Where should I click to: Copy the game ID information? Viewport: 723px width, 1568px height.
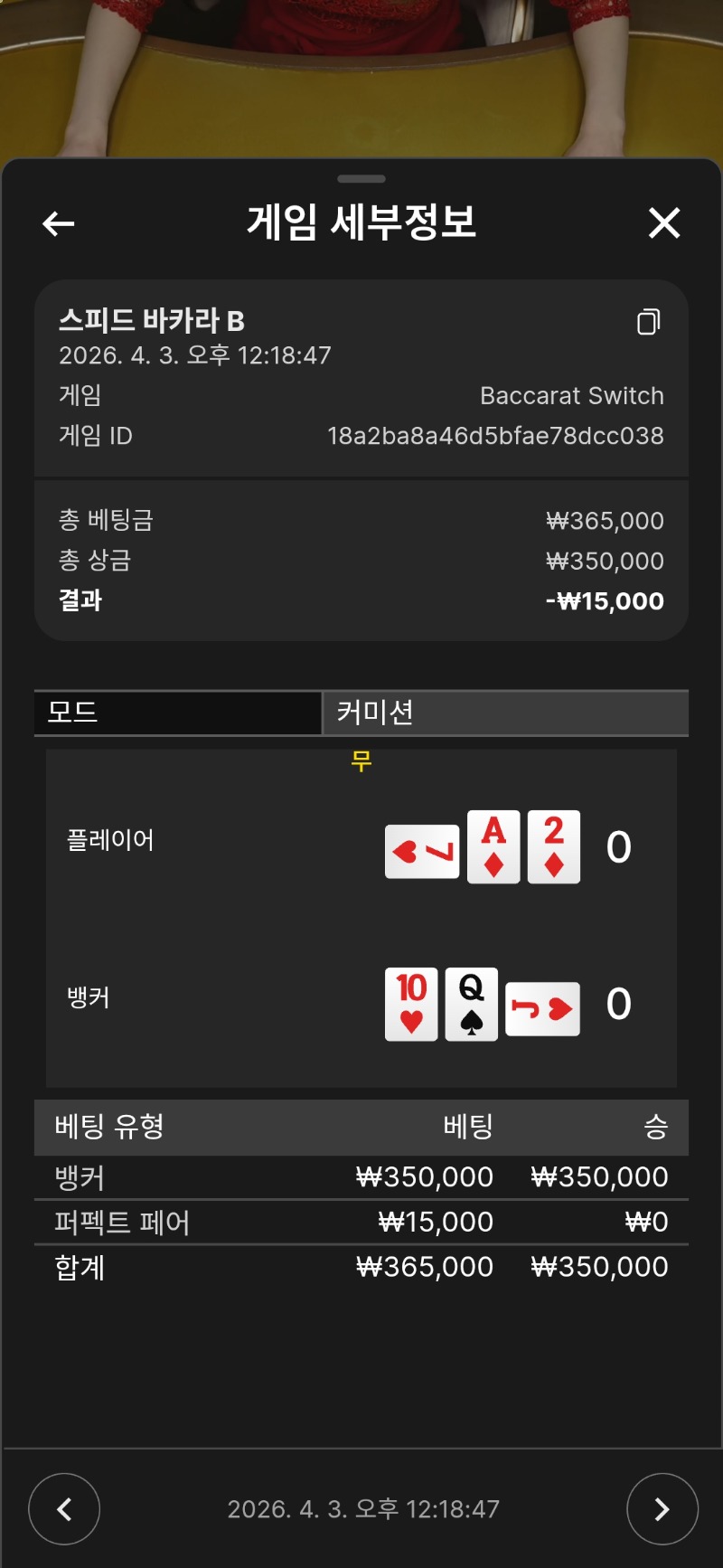pyautogui.click(x=648, y=322)
